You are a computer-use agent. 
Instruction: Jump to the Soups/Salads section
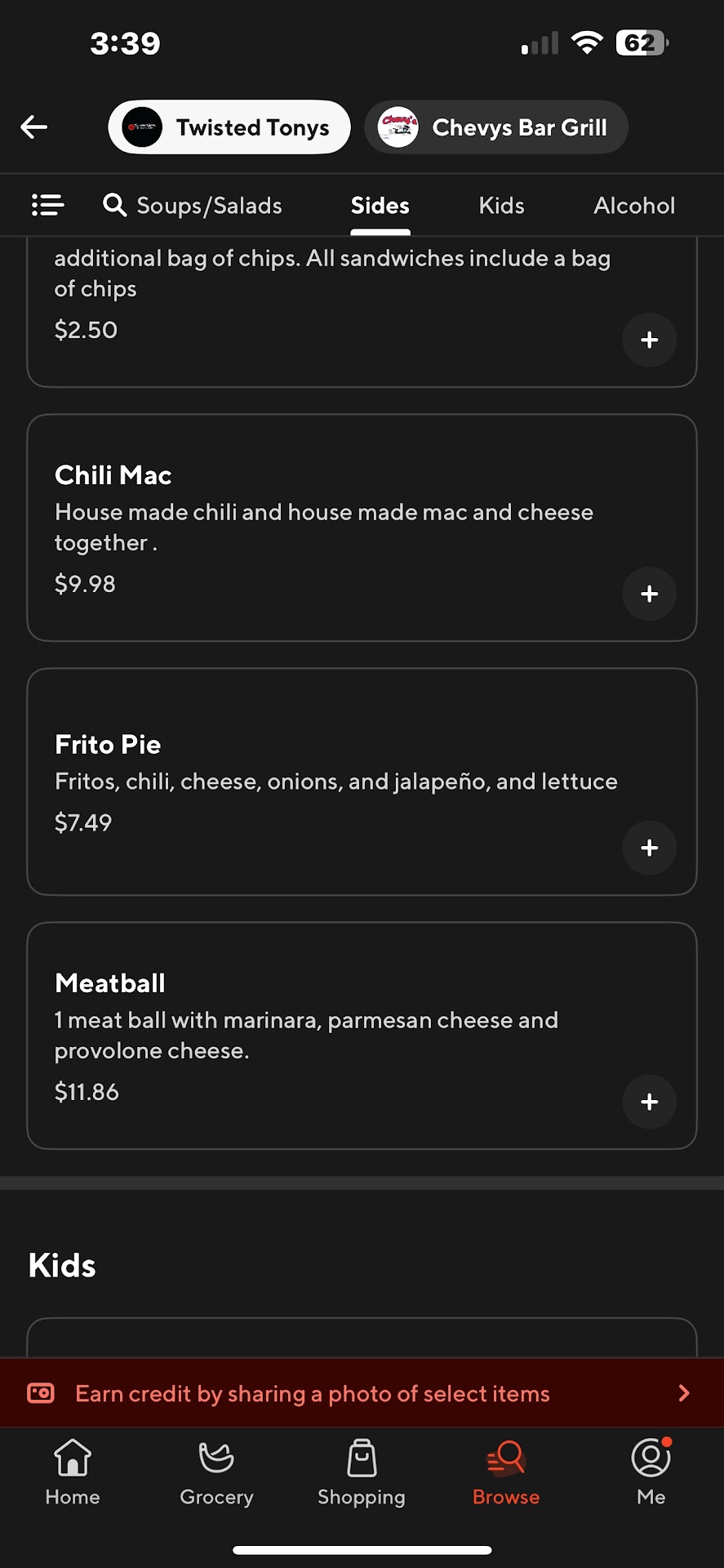click(210, 206)
